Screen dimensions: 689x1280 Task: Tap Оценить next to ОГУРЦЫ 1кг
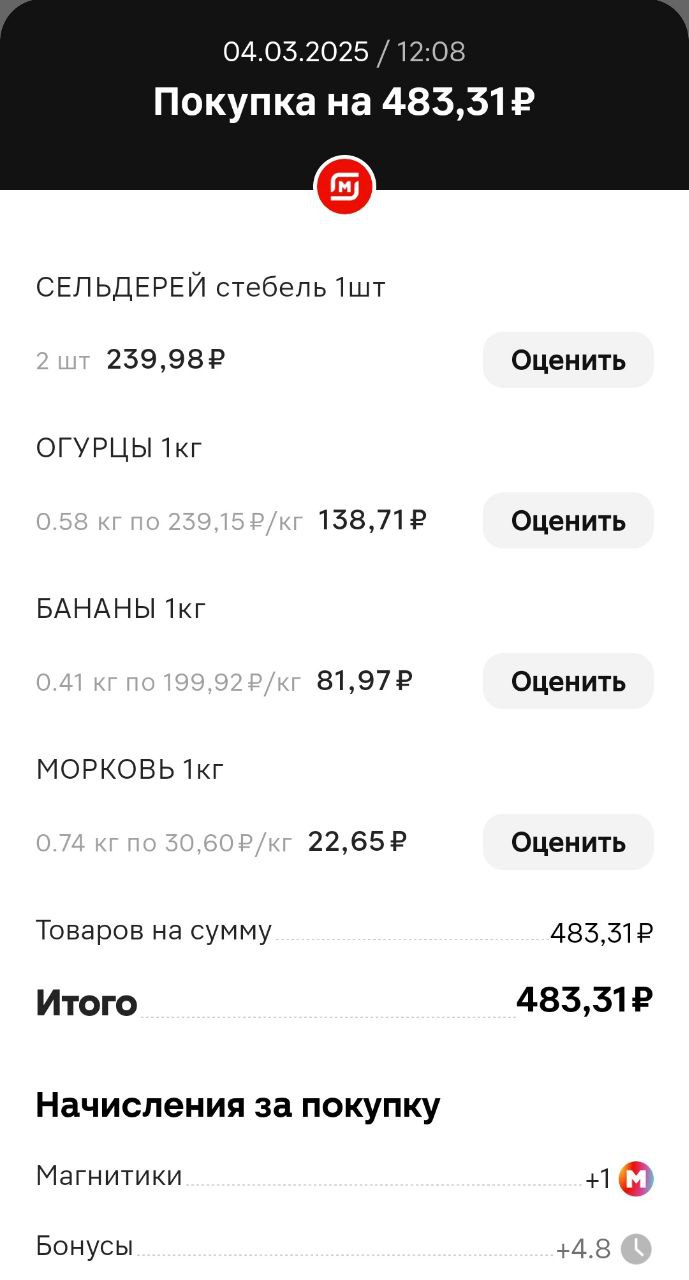click(568, 521)
